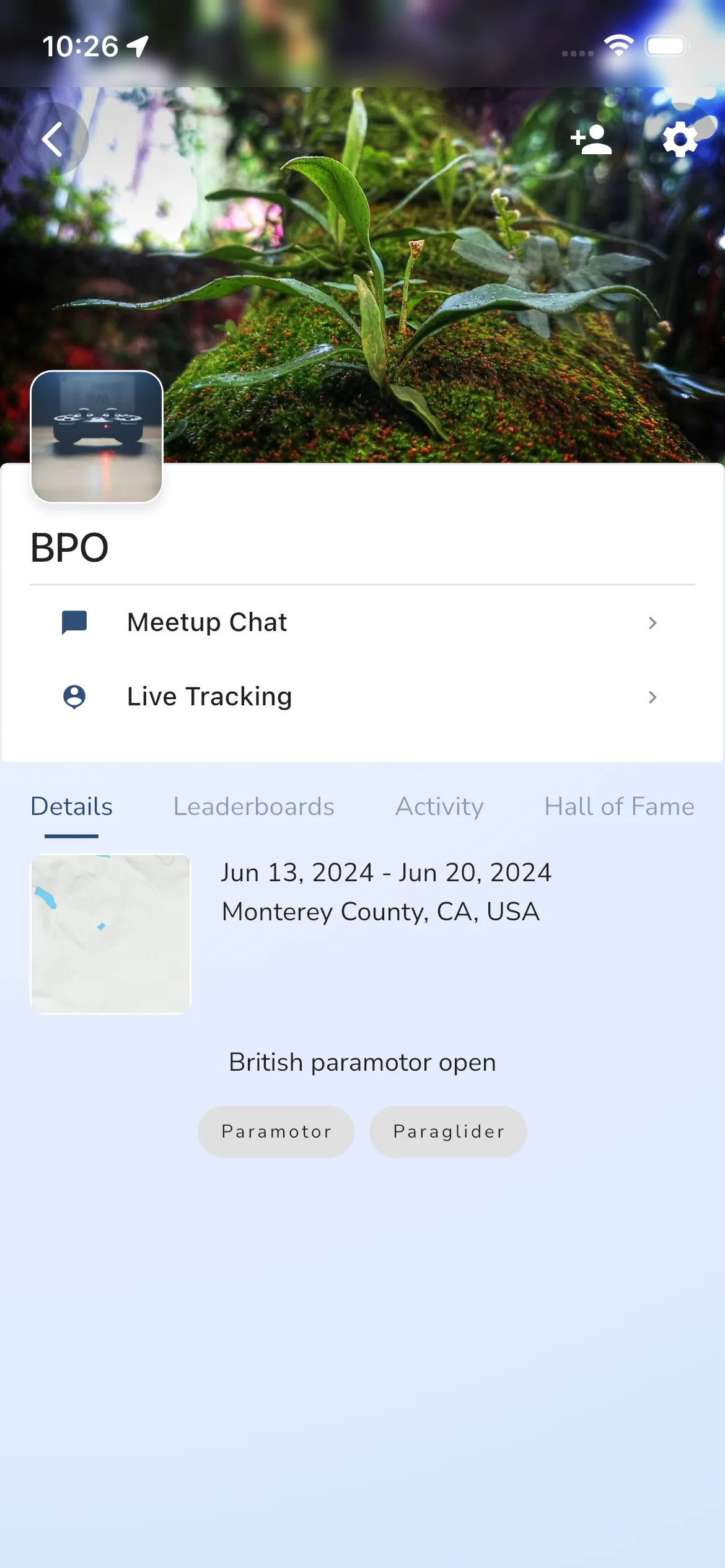Viewport: 725px width, 1568px height.
Task: Expand the Meetup Chat chevron
Action: point(652,623)
